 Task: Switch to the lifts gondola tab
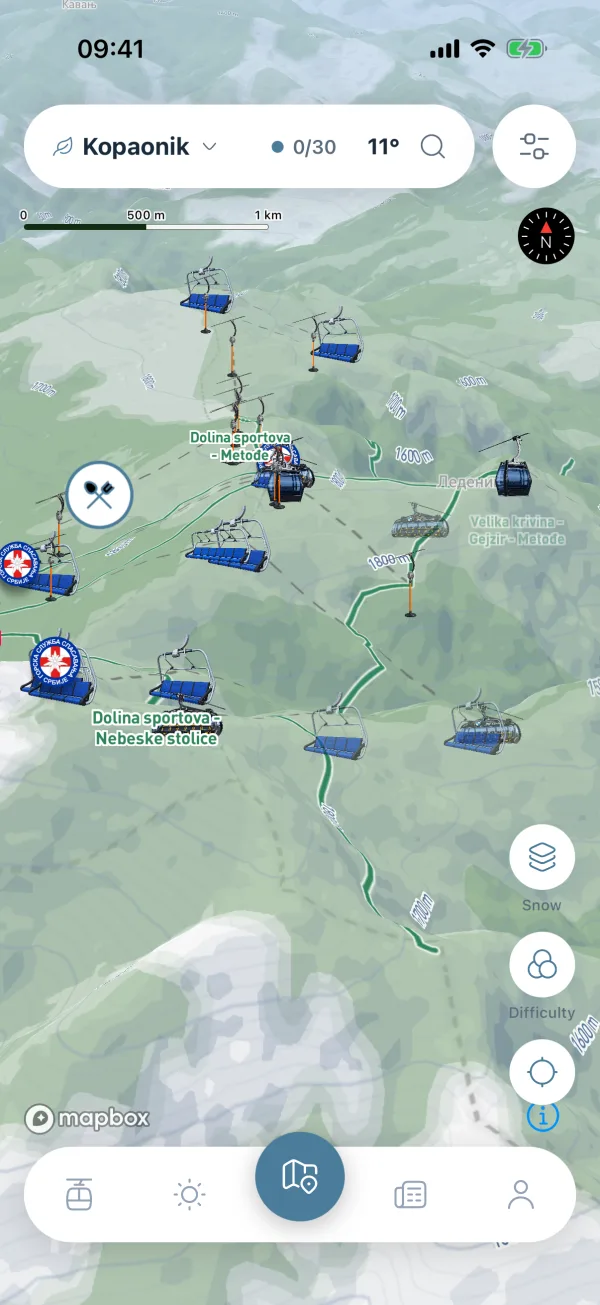pyautogui.click(x=79, y=1194)
